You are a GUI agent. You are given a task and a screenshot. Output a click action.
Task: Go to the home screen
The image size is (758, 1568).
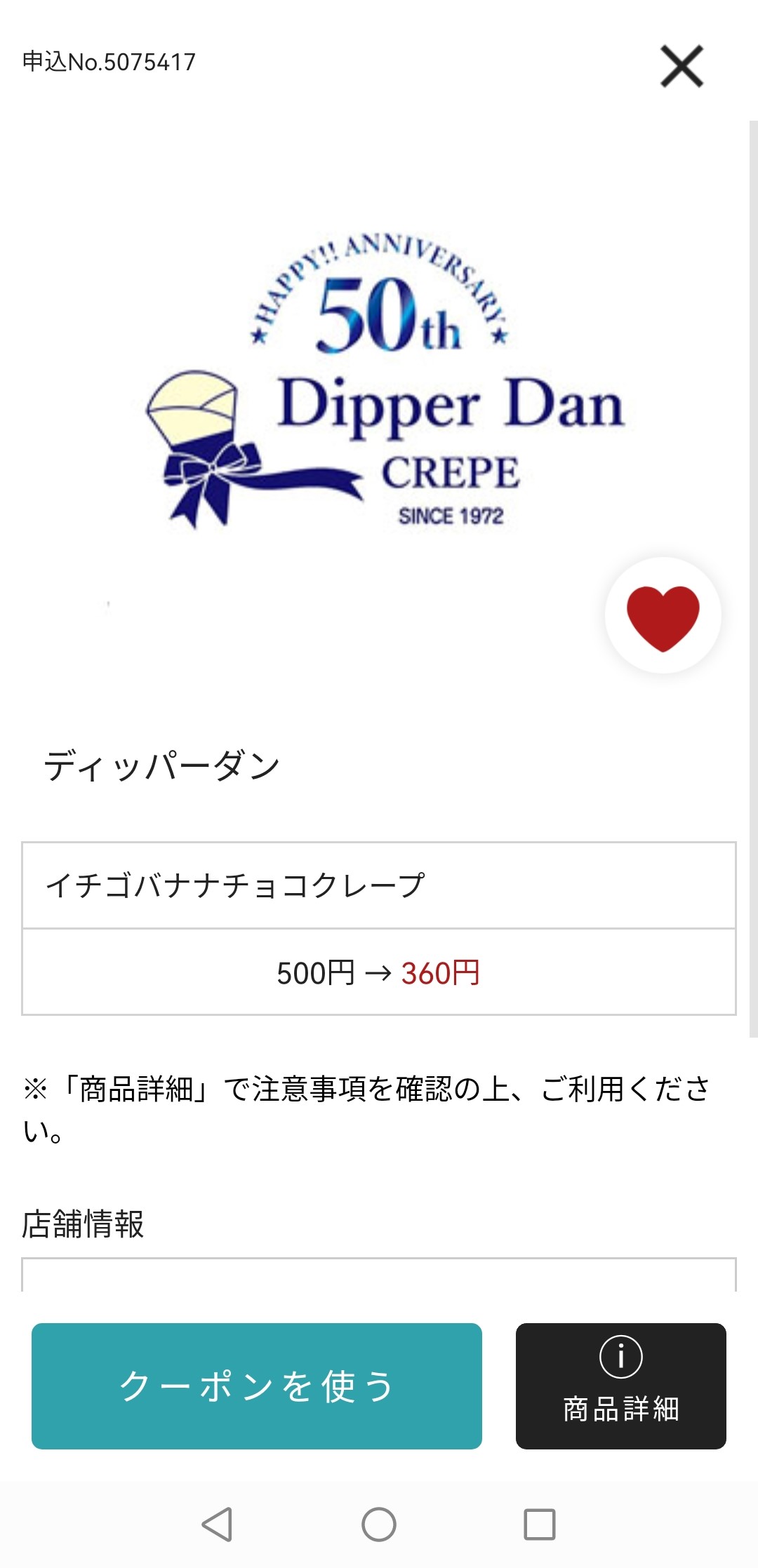coord(379,1524)
